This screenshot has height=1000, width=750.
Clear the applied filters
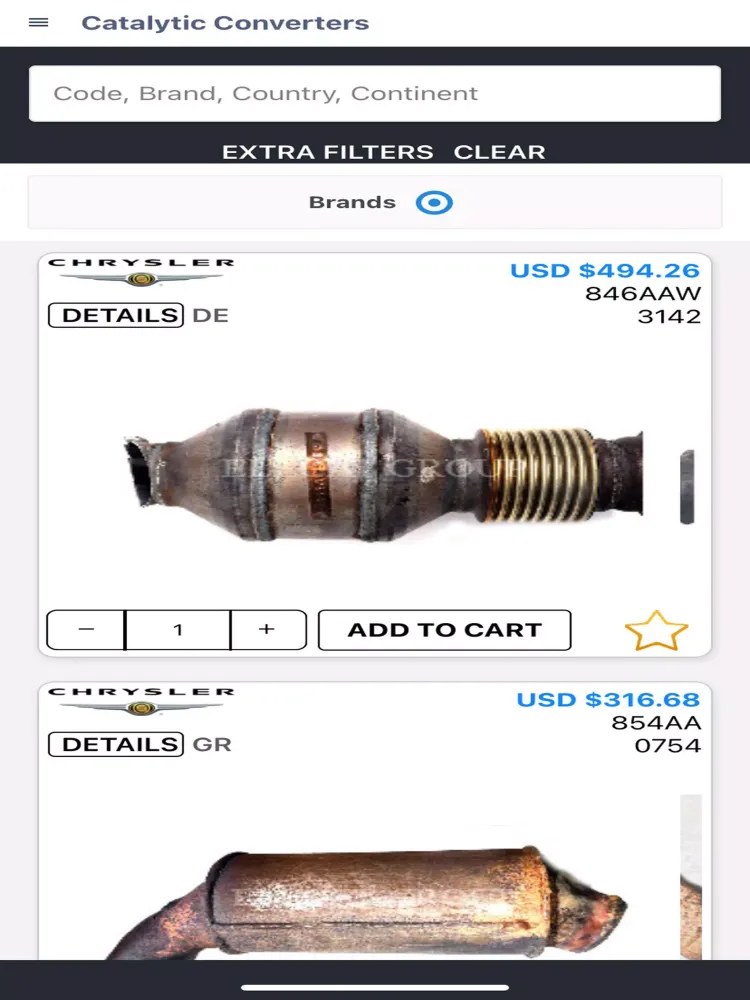click(x=499, y=152)
